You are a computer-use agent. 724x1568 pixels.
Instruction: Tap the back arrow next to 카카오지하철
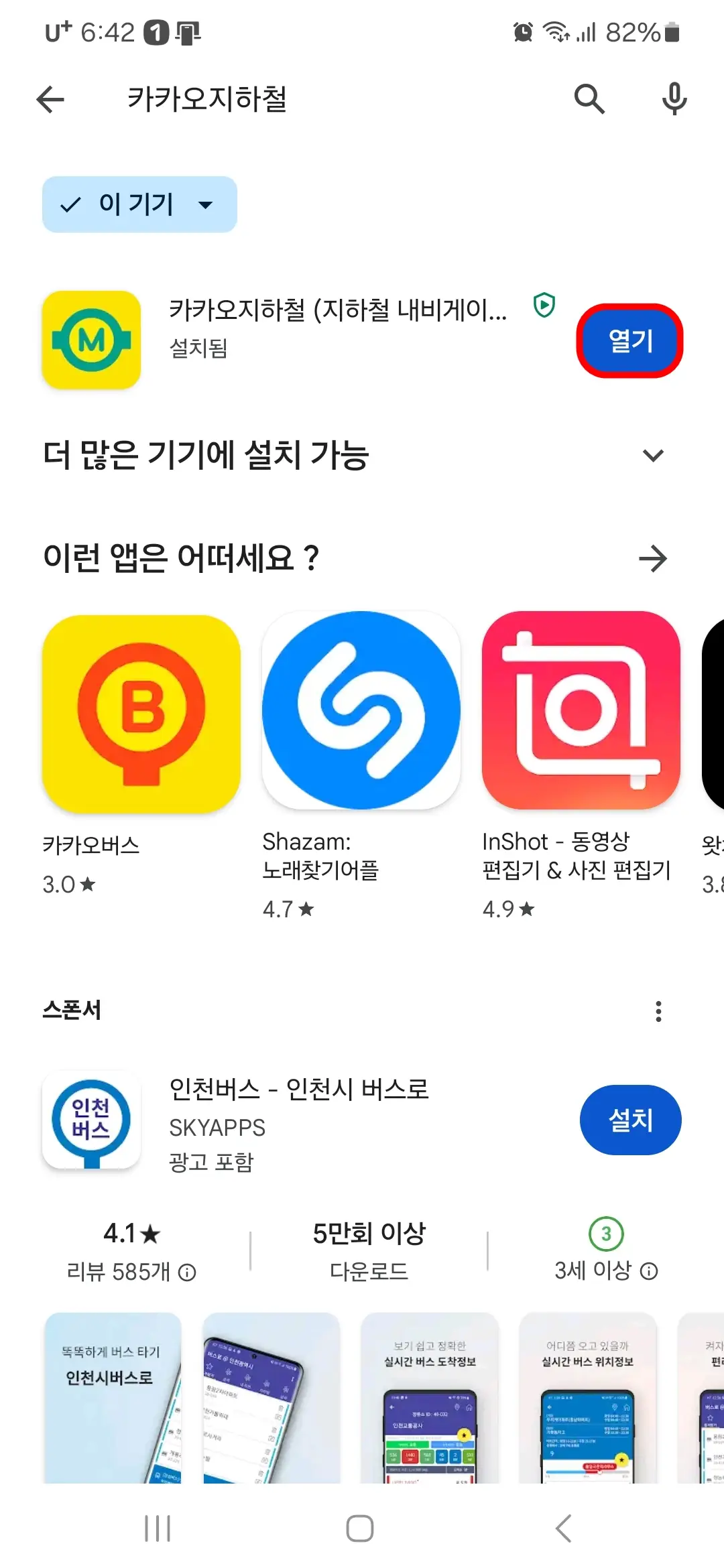pyautogui.click(x=49, y=99)
